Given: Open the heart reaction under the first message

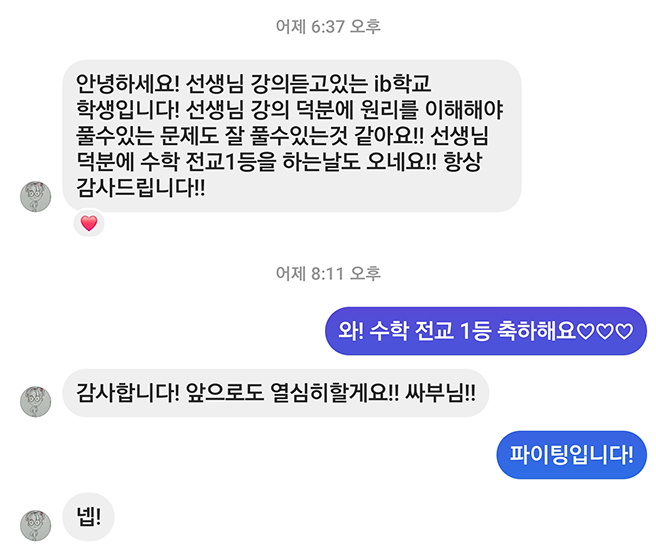Looking at the screenshot, I should (89, 223).
